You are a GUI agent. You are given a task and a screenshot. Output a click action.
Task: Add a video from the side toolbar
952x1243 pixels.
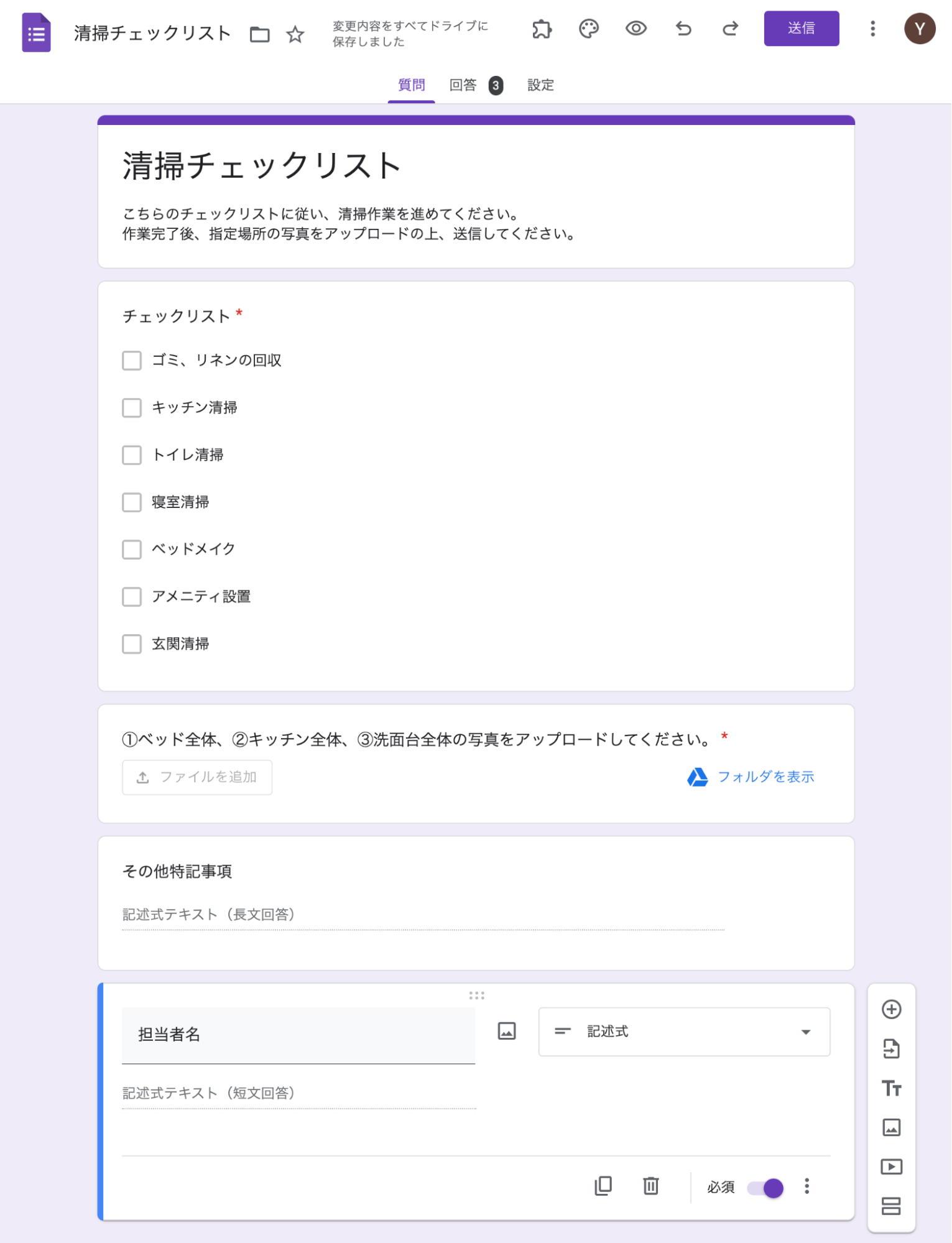click(891, 1167)
